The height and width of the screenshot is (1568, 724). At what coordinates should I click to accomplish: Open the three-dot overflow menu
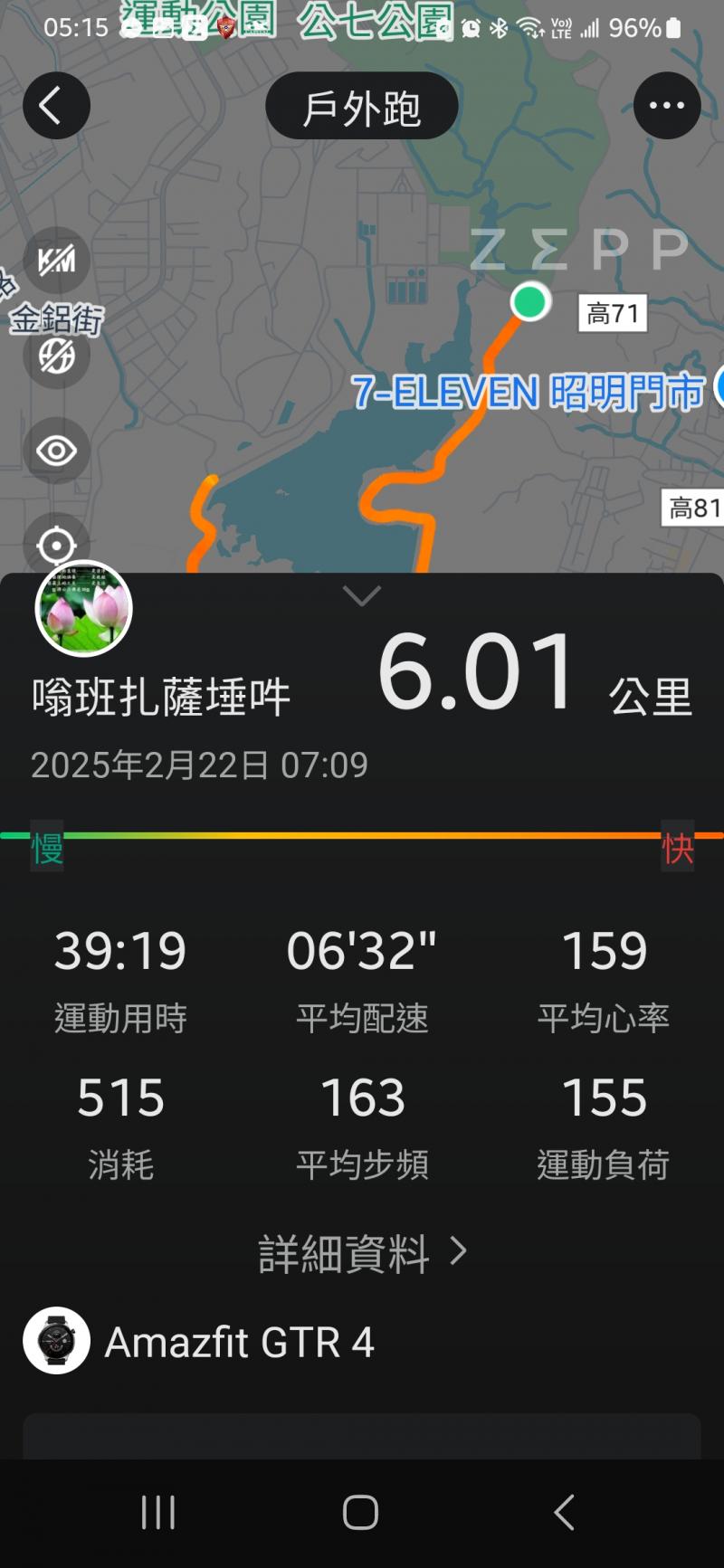667,106
